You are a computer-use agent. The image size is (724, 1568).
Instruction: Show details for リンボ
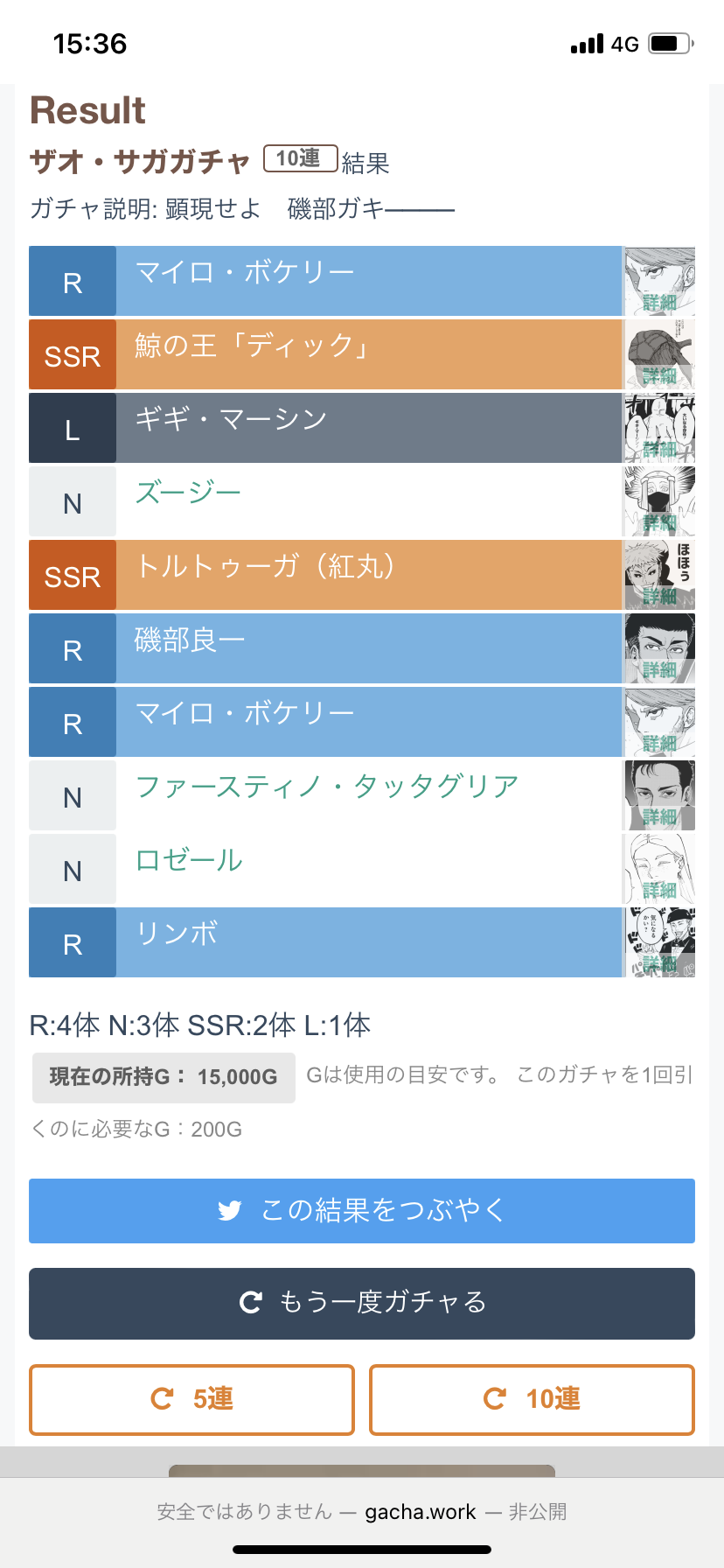[660, 942]
